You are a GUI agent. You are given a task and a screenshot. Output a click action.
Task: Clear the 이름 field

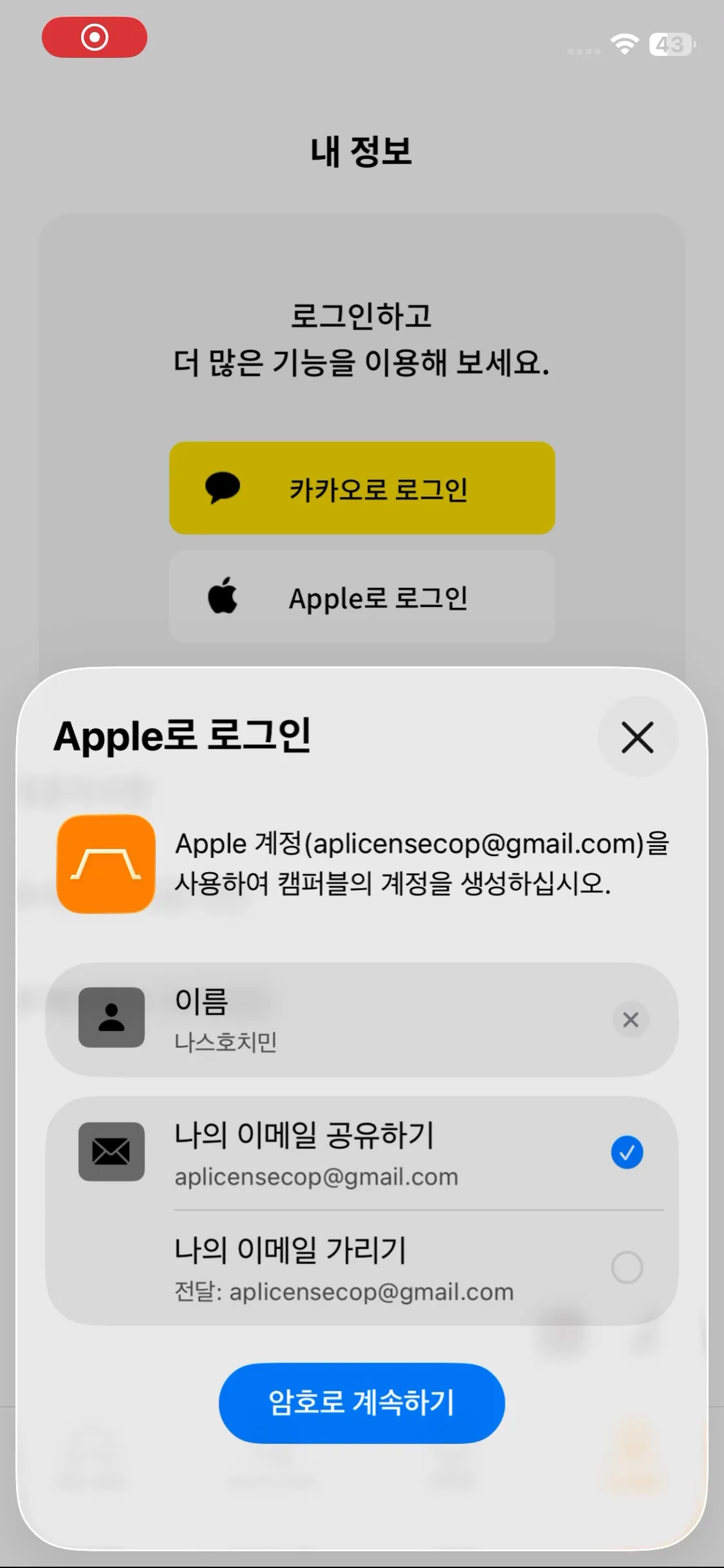click(x=630, y=1020)
